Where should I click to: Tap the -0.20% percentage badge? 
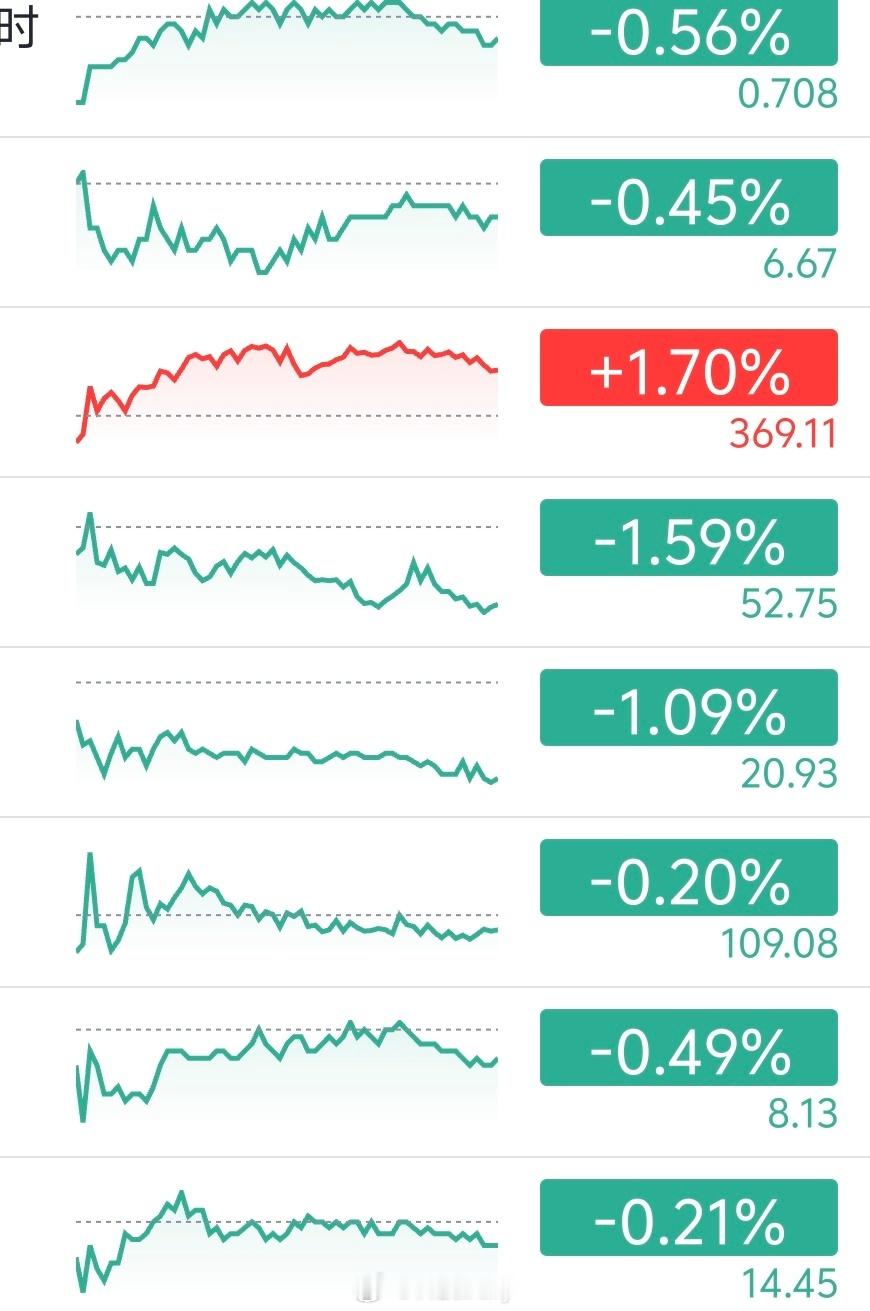(x=687, y=879)
